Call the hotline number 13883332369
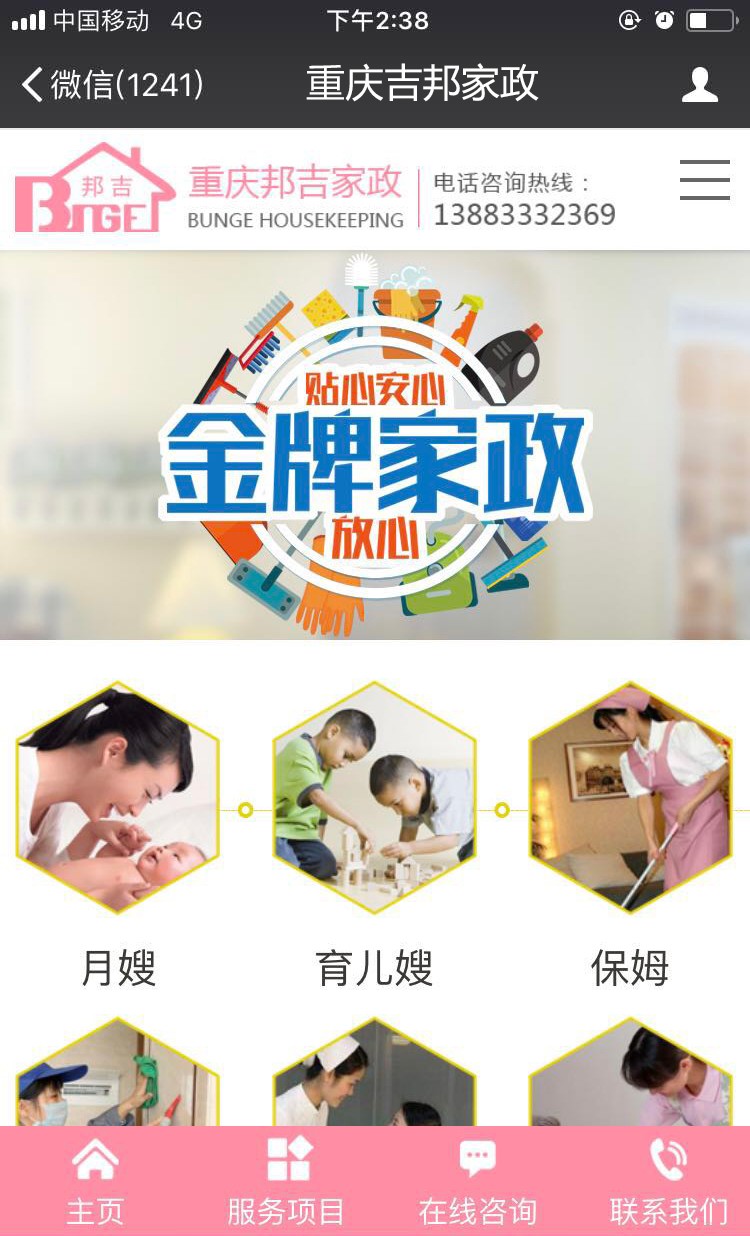The width and height of the screenshot is (750, 1236). 524,214
